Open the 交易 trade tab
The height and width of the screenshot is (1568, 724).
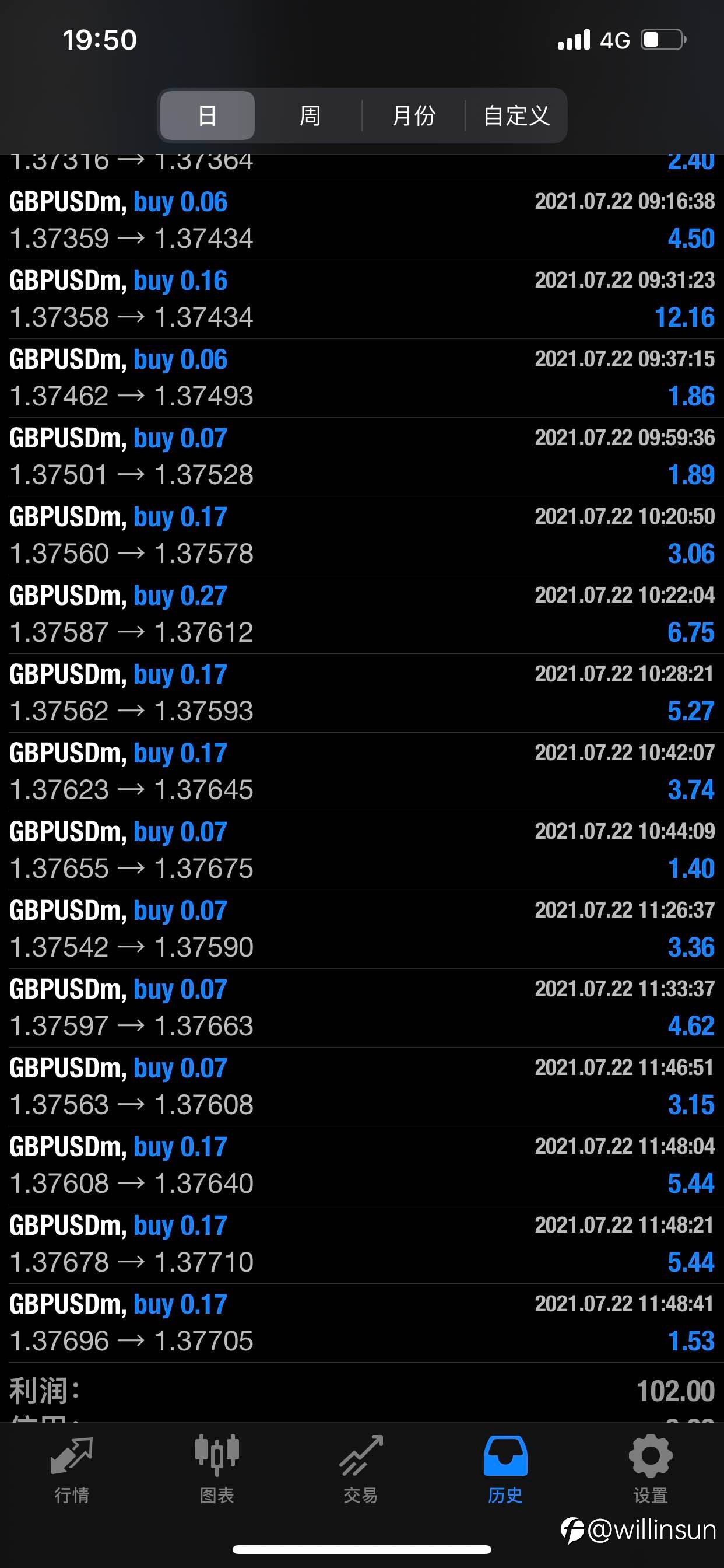361,1469
